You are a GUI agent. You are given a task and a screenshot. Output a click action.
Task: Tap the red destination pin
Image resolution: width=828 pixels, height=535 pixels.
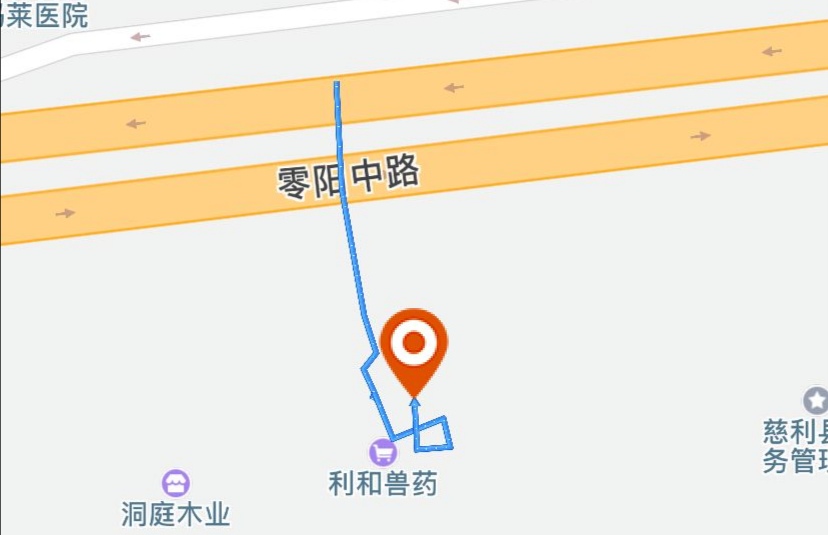(x=414, y=346)
